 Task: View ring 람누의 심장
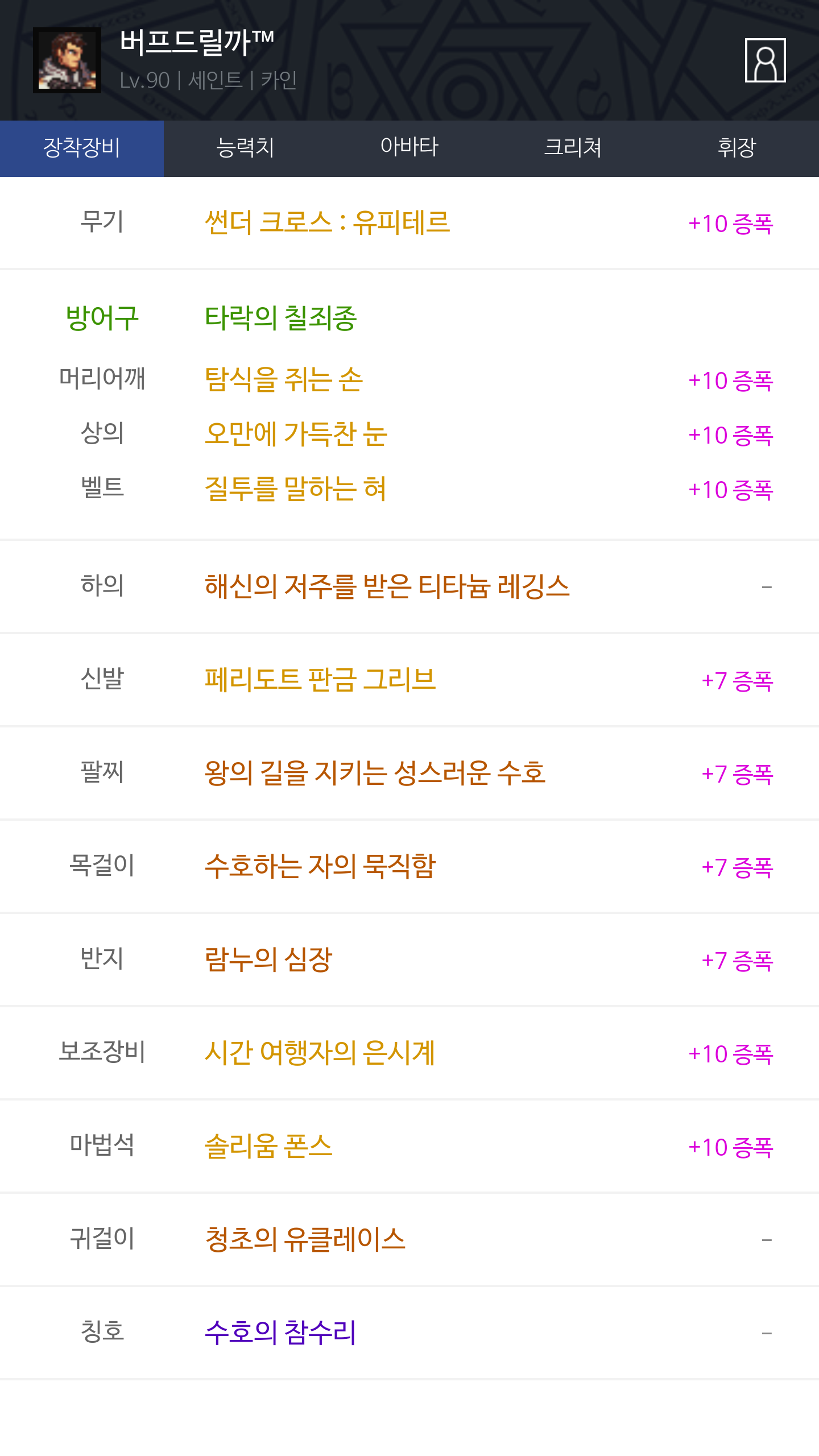tap(268, 959)
